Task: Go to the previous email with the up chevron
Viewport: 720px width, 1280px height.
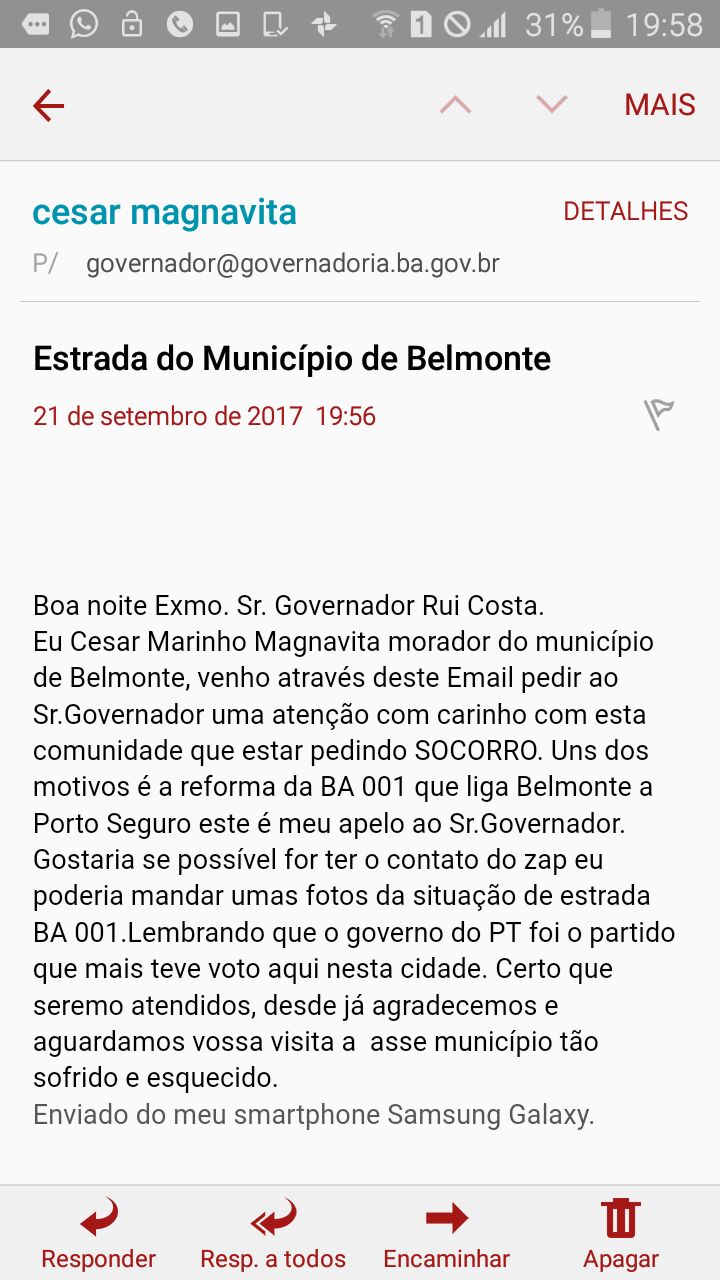Action: click(x=455, y=104)
